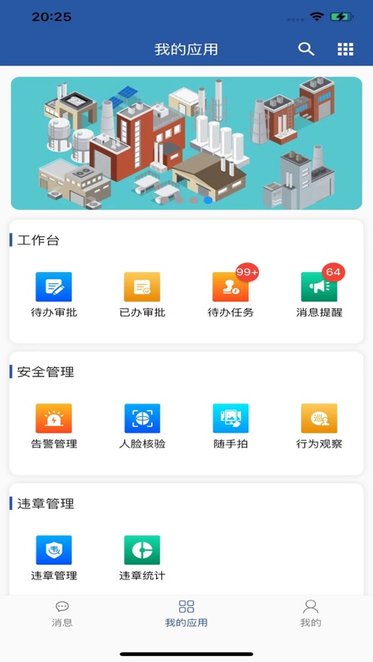373x662 pixels.
Task: Open 待办任务 with 99+ badge
Action: click(x=231, y=295)
